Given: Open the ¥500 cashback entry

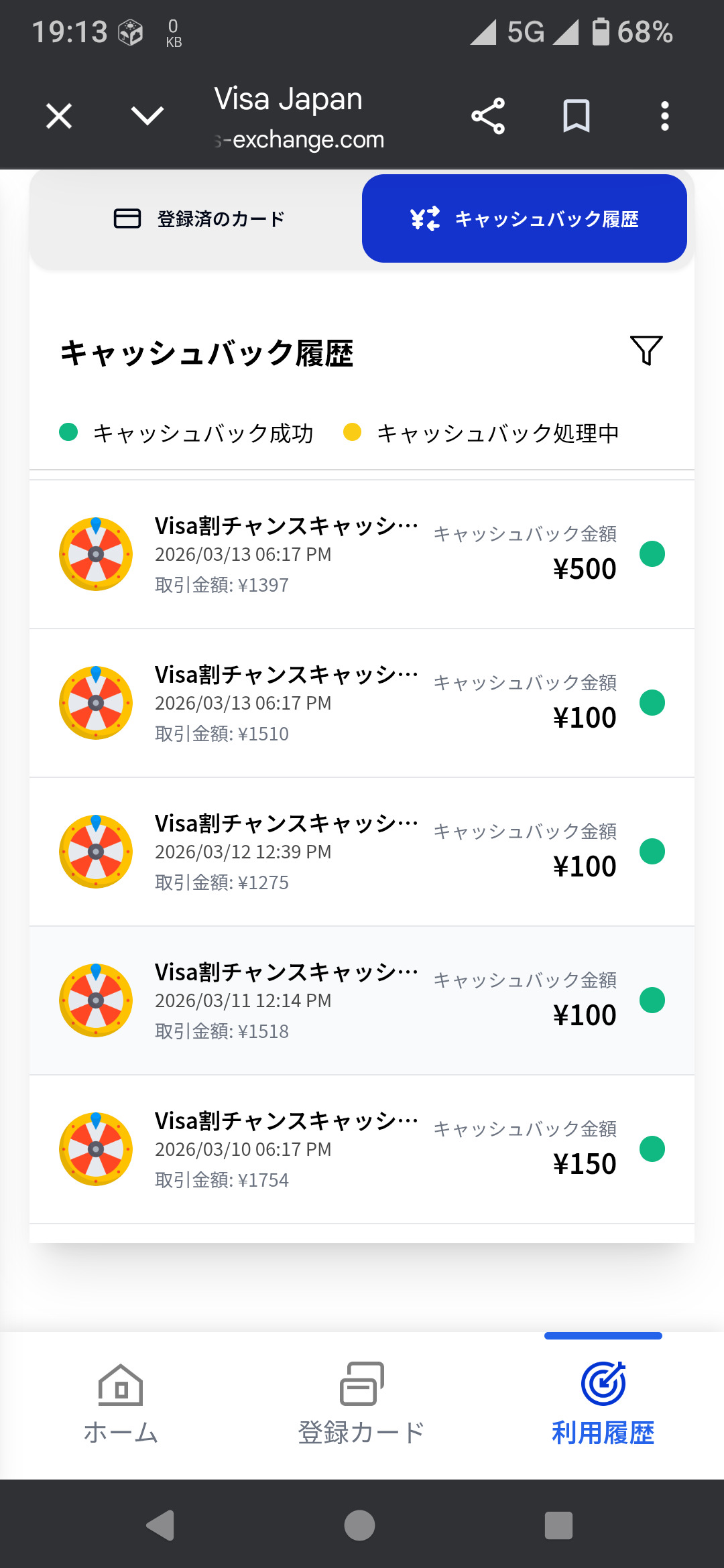Looking at the screenshot, I should (x=362, y=555).
